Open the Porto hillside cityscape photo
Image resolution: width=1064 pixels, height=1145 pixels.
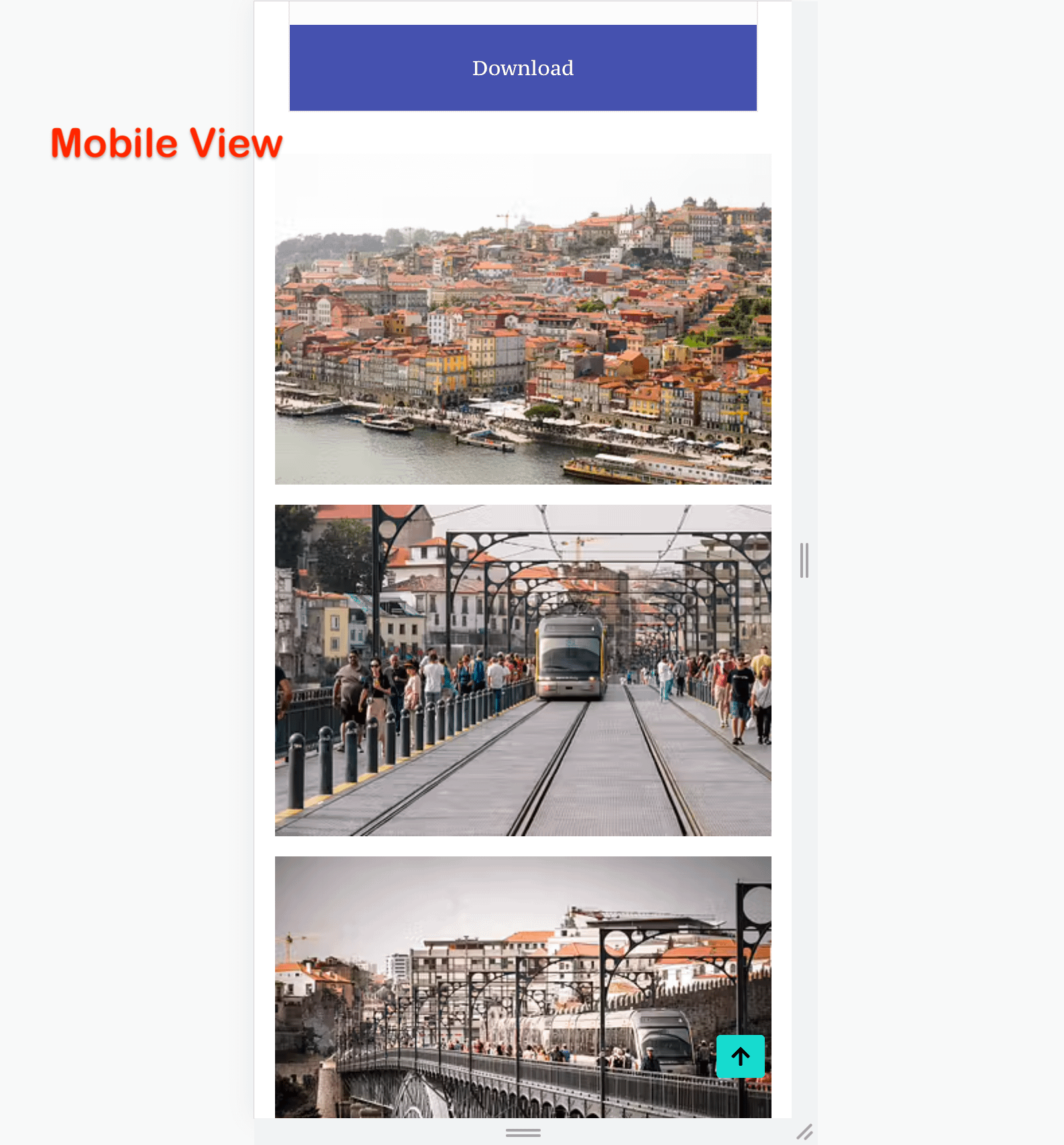pos(523,319)
